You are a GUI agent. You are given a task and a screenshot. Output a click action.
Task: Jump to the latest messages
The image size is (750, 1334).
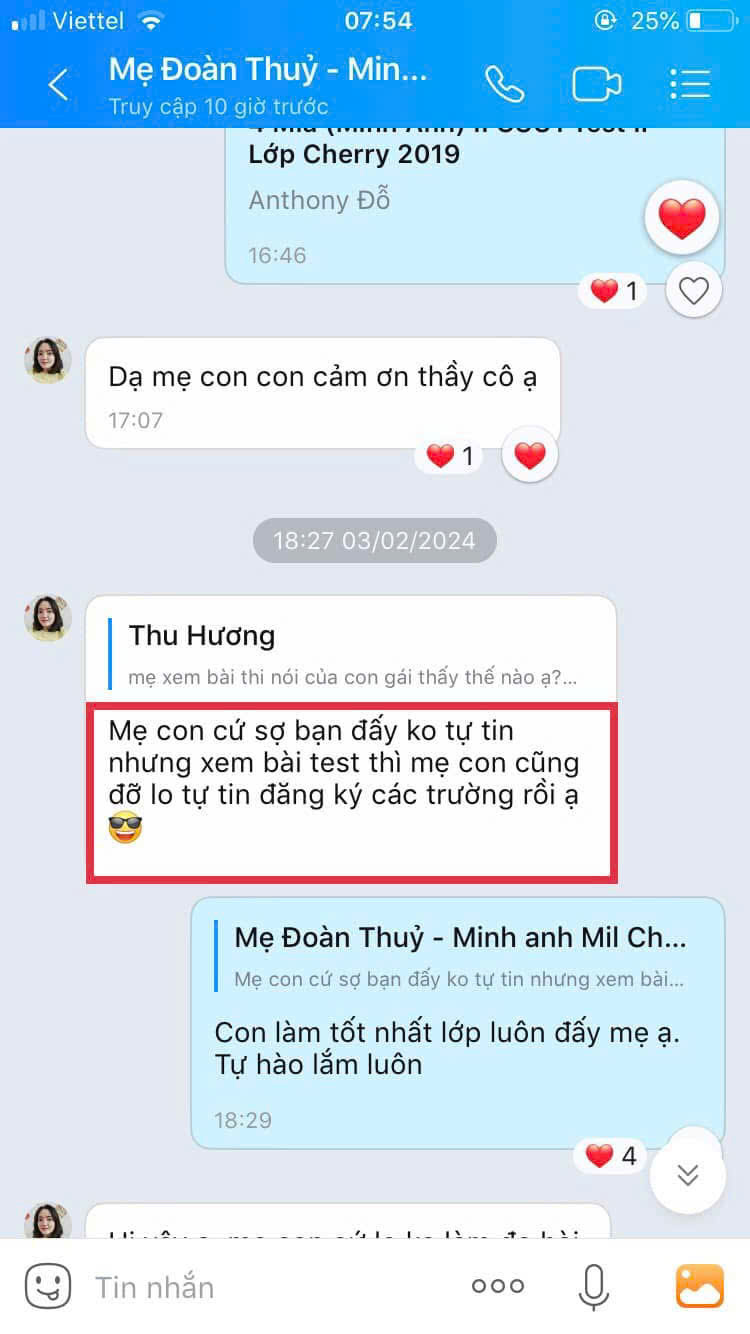(687, 1175)
